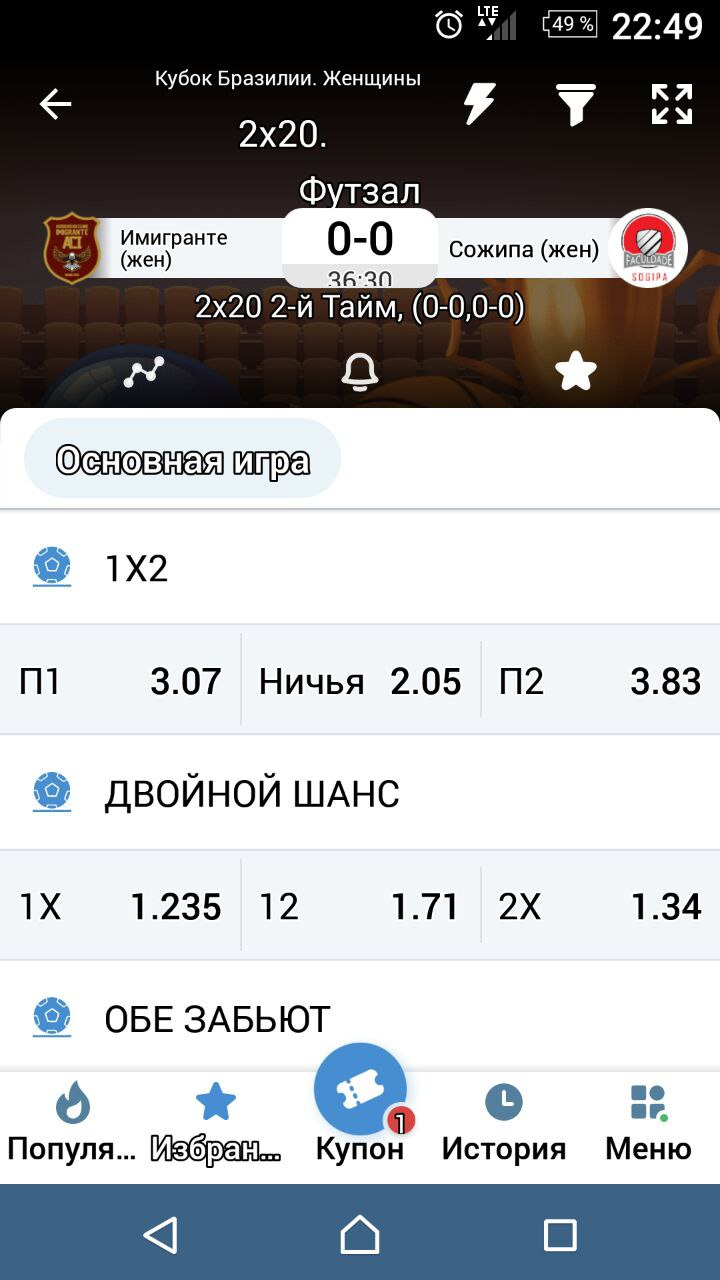
Task: Open the lightning quick-bet icon
Action: click(x=480, y=104)
